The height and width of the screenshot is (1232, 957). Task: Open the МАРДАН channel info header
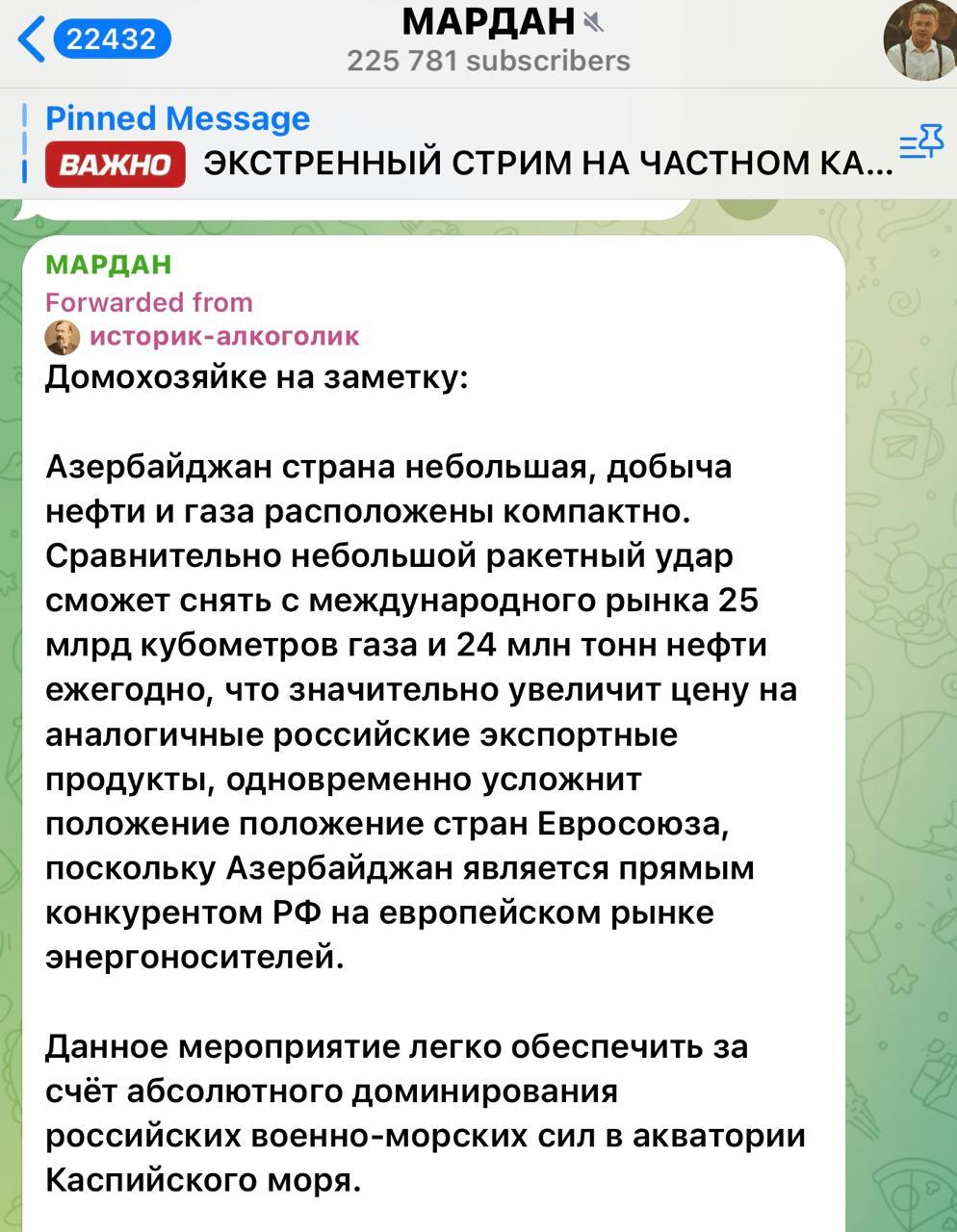click(x=488, y=40)
